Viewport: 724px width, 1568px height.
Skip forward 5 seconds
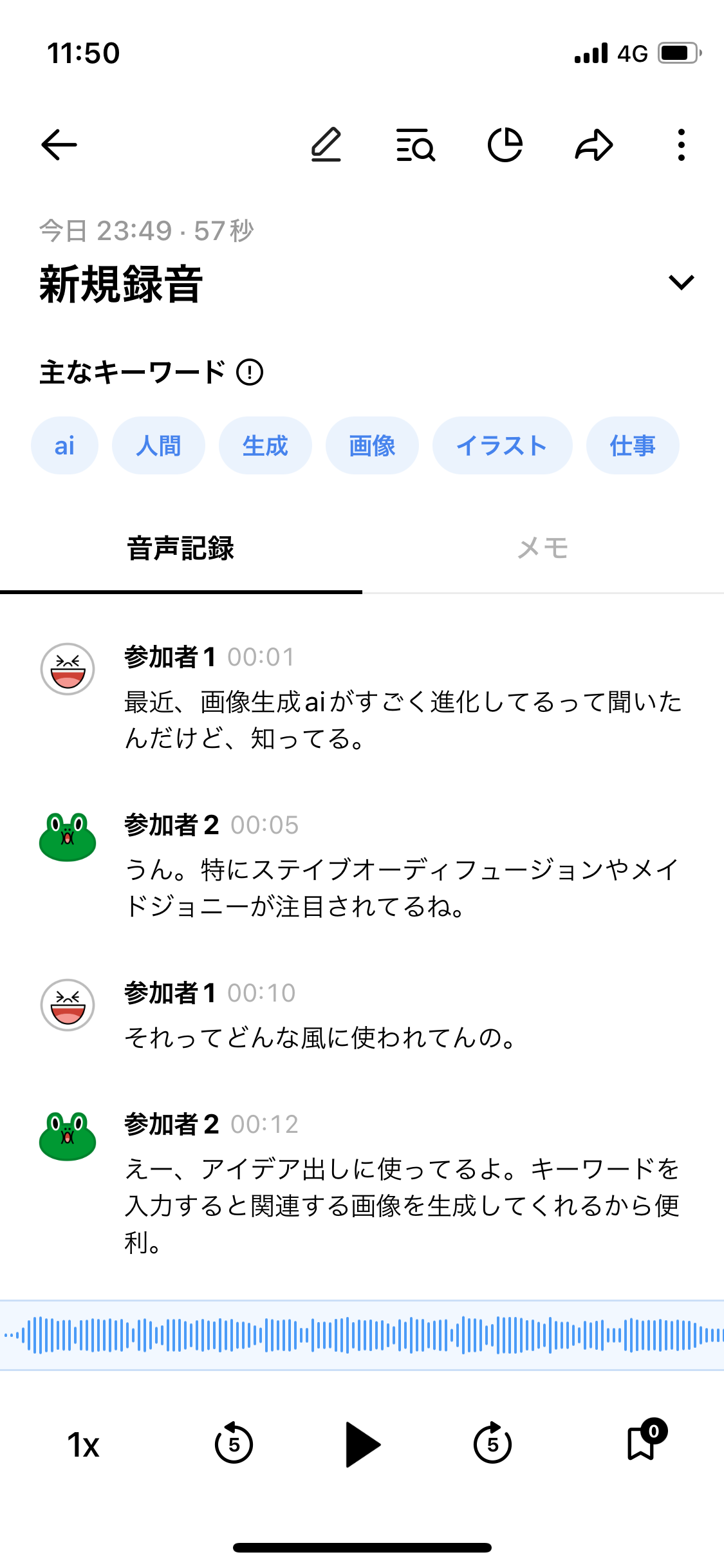(x=492, y=1444)
